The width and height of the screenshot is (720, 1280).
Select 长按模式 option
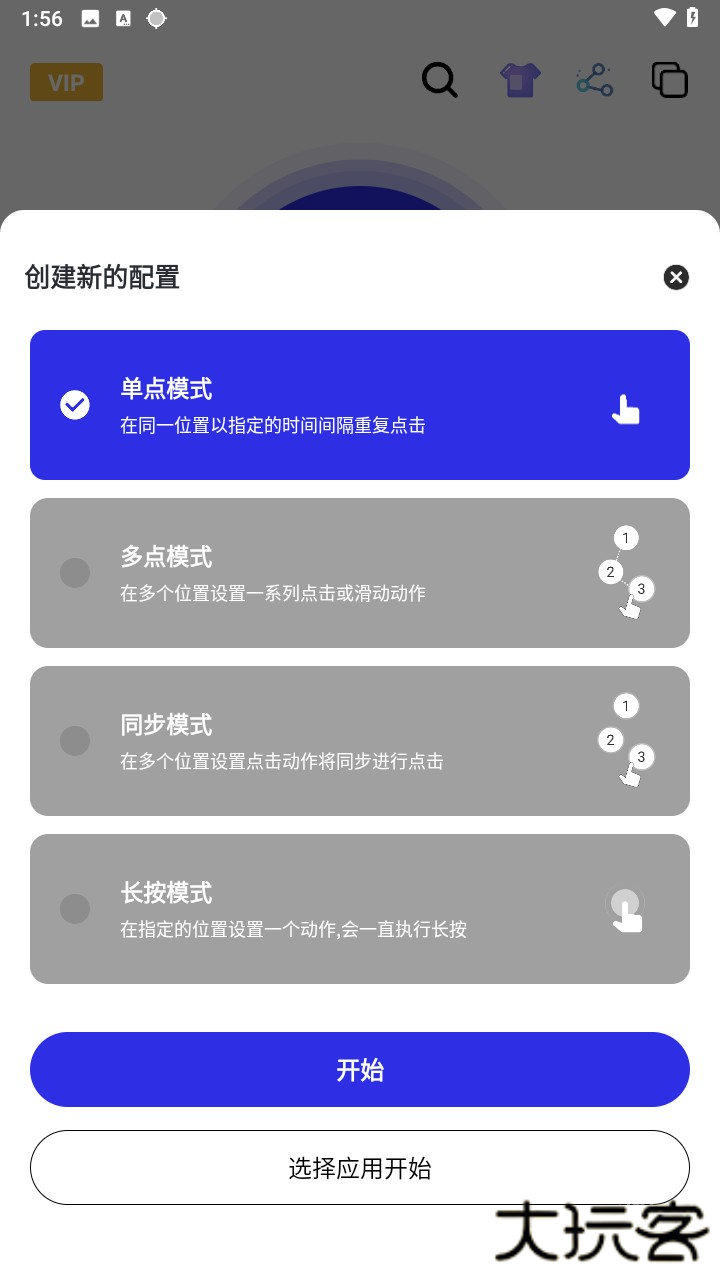tap(360, 909)
